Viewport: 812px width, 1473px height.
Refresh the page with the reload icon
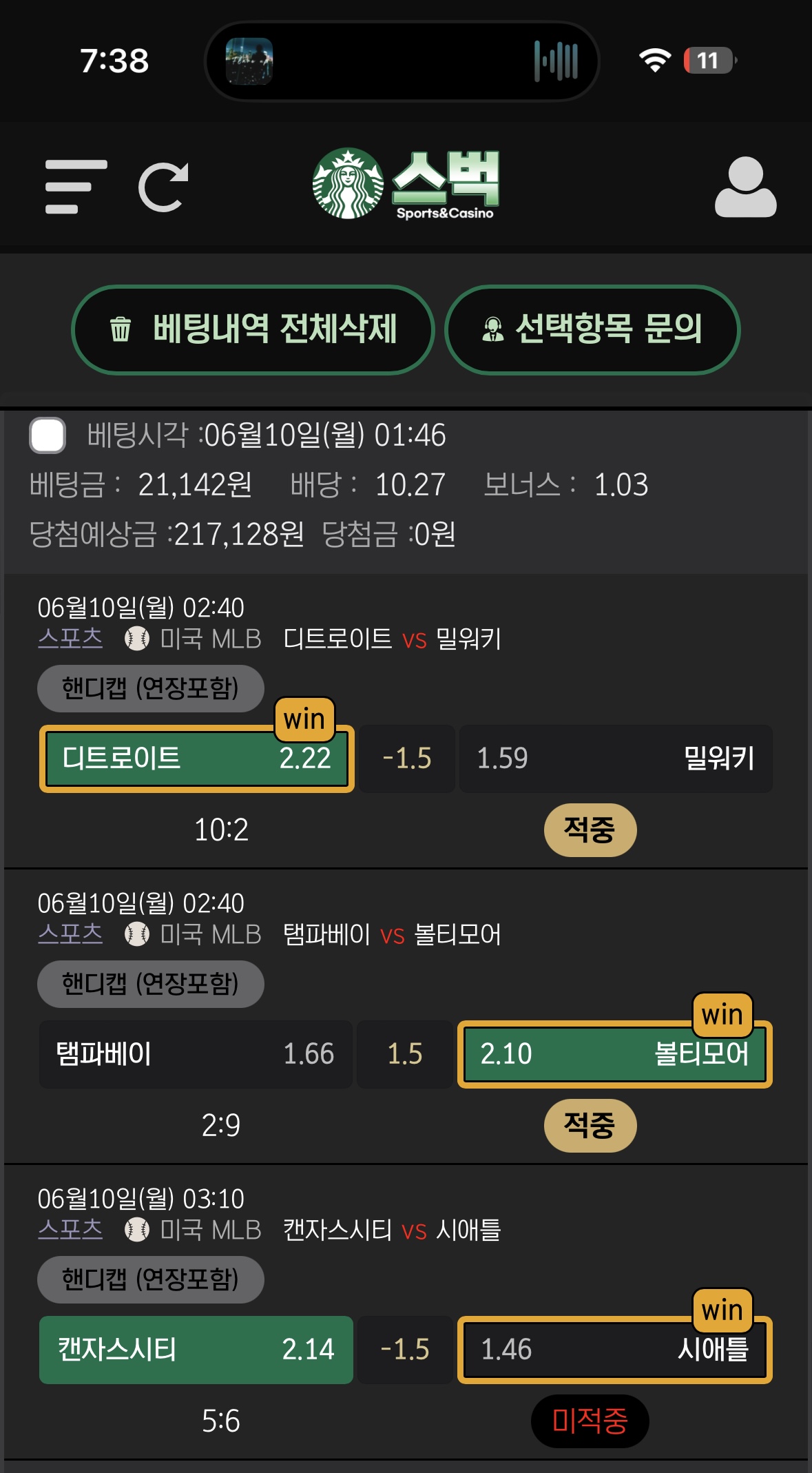point(163,187)
